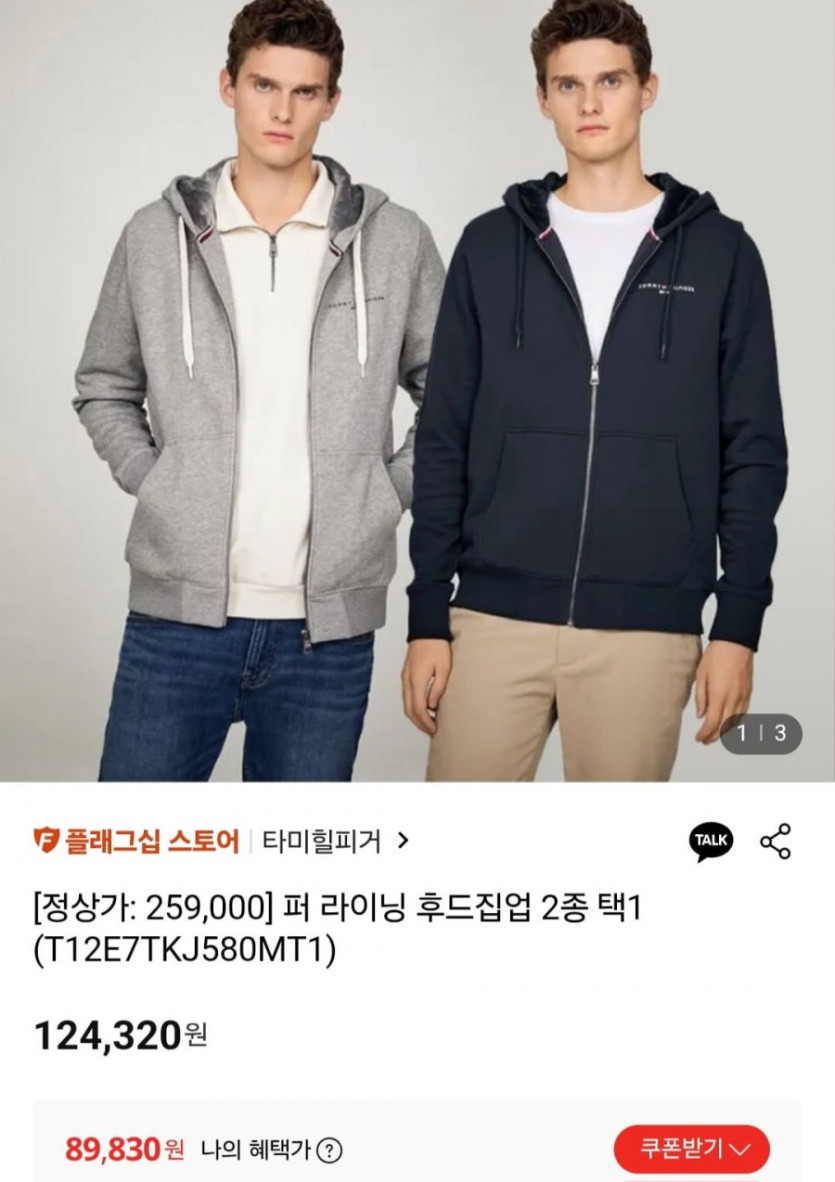Open the 나의 혜택가 help icon
Viewport: 835px width, 1182px height.
pos(330,1151)
